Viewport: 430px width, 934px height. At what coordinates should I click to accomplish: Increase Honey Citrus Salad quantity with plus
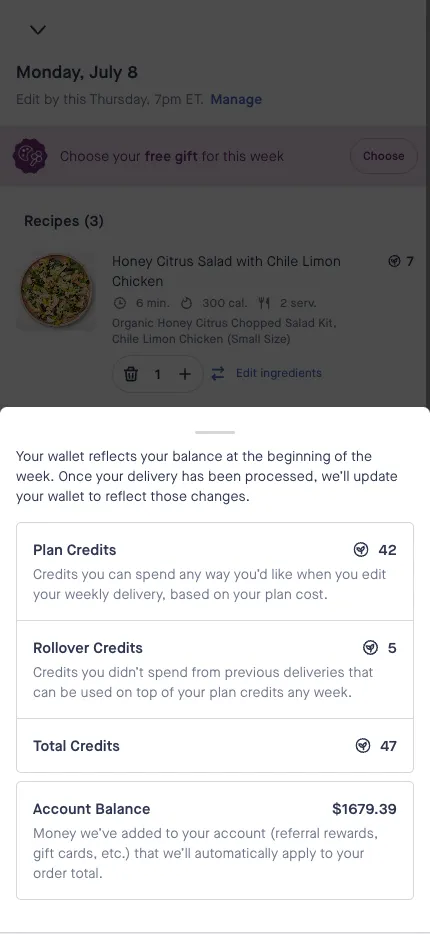[185, 374]
